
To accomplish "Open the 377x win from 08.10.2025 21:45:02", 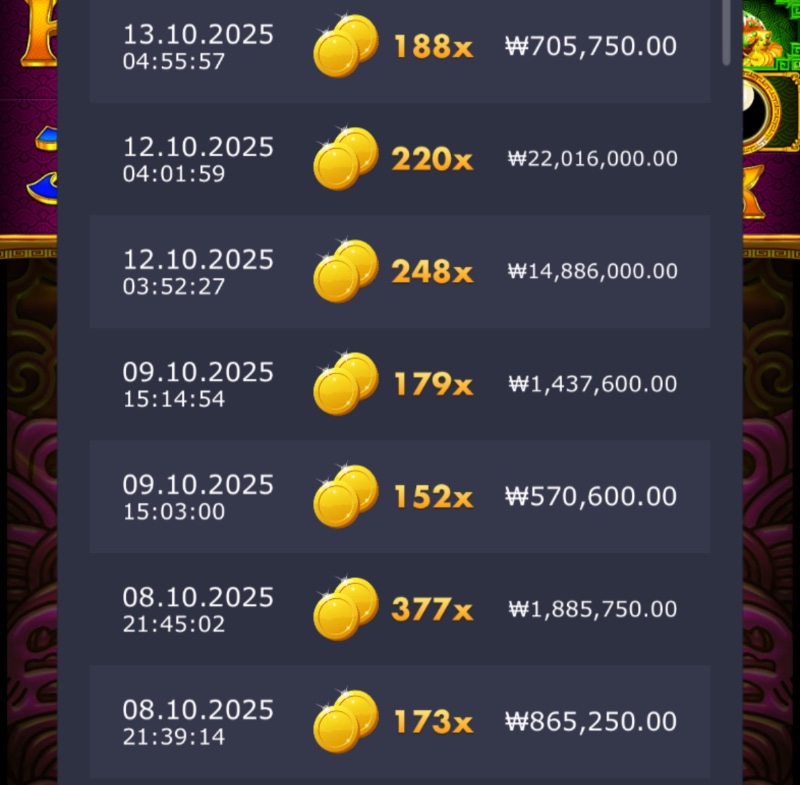I will click(400, 609).
